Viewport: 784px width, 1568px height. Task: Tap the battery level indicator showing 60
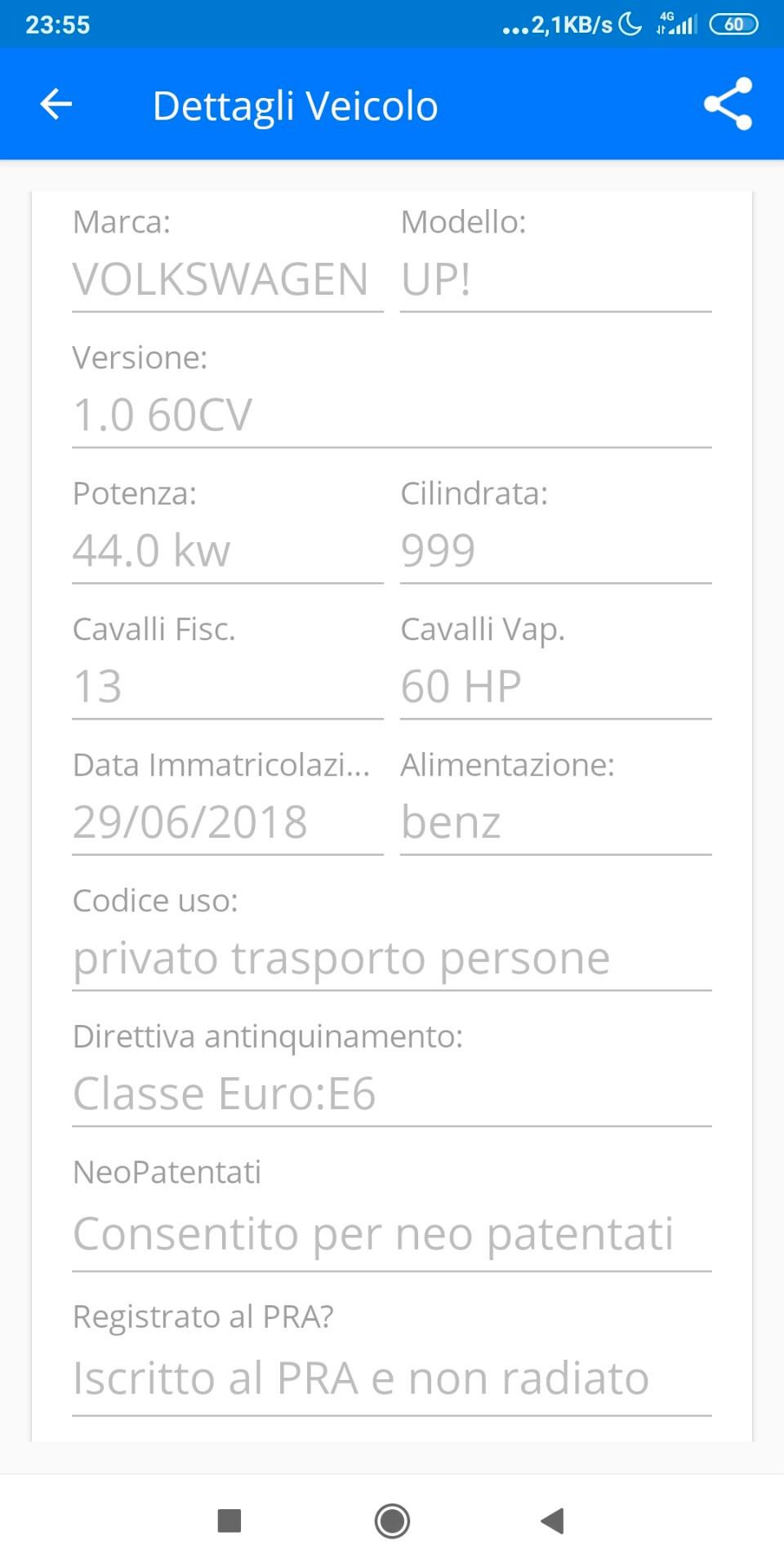click(x=733, y=23)
